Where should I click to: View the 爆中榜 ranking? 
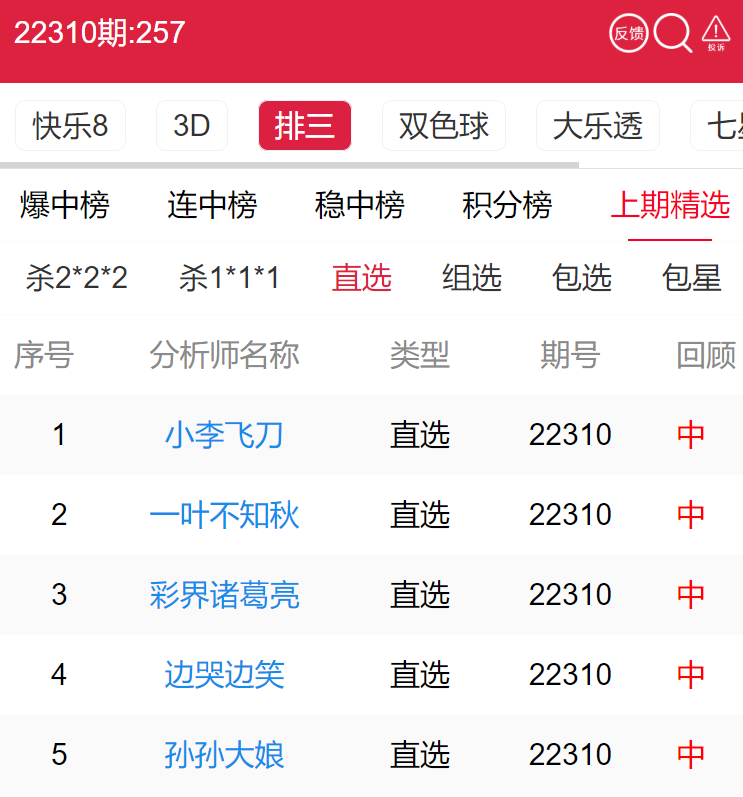(65, 206)
